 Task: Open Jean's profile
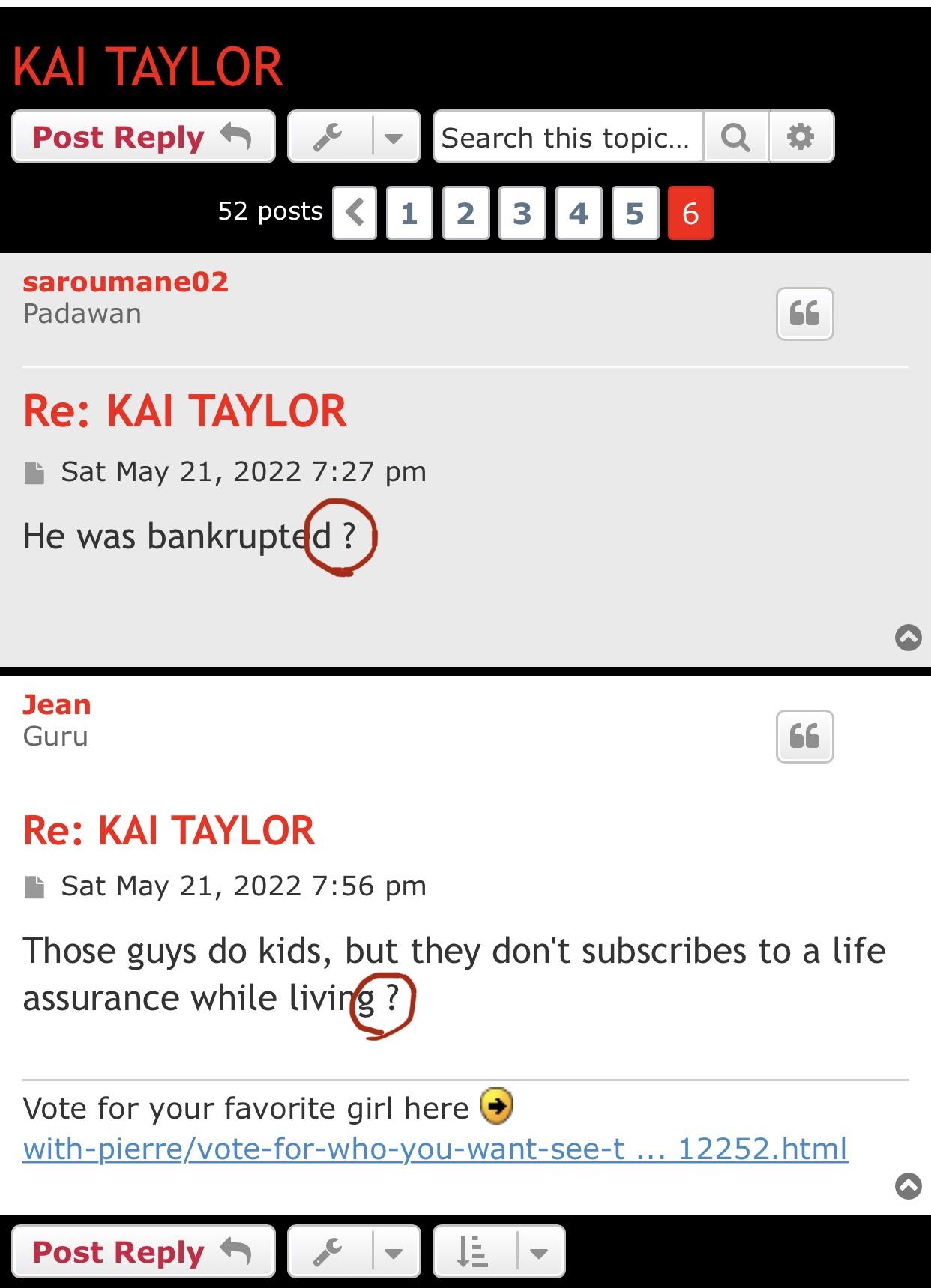click(57, 704)
